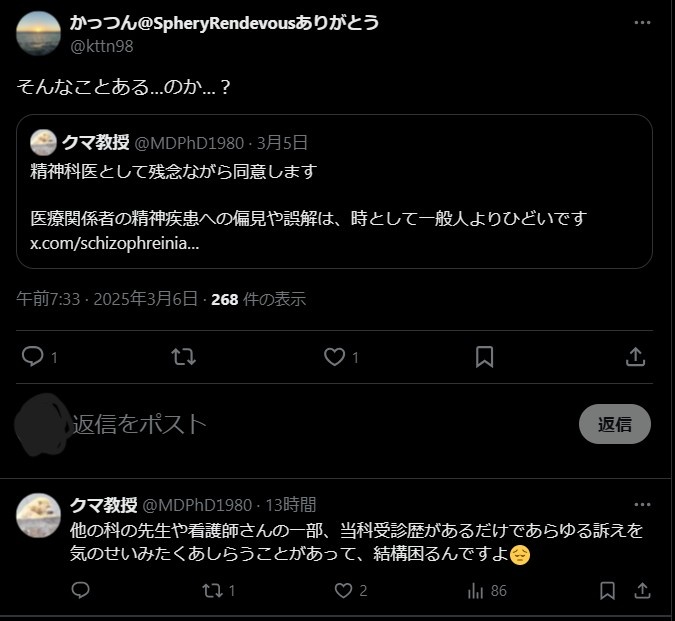
Task: Bookmark the main post
Action: pyautogui.click(x=484, y=357)
